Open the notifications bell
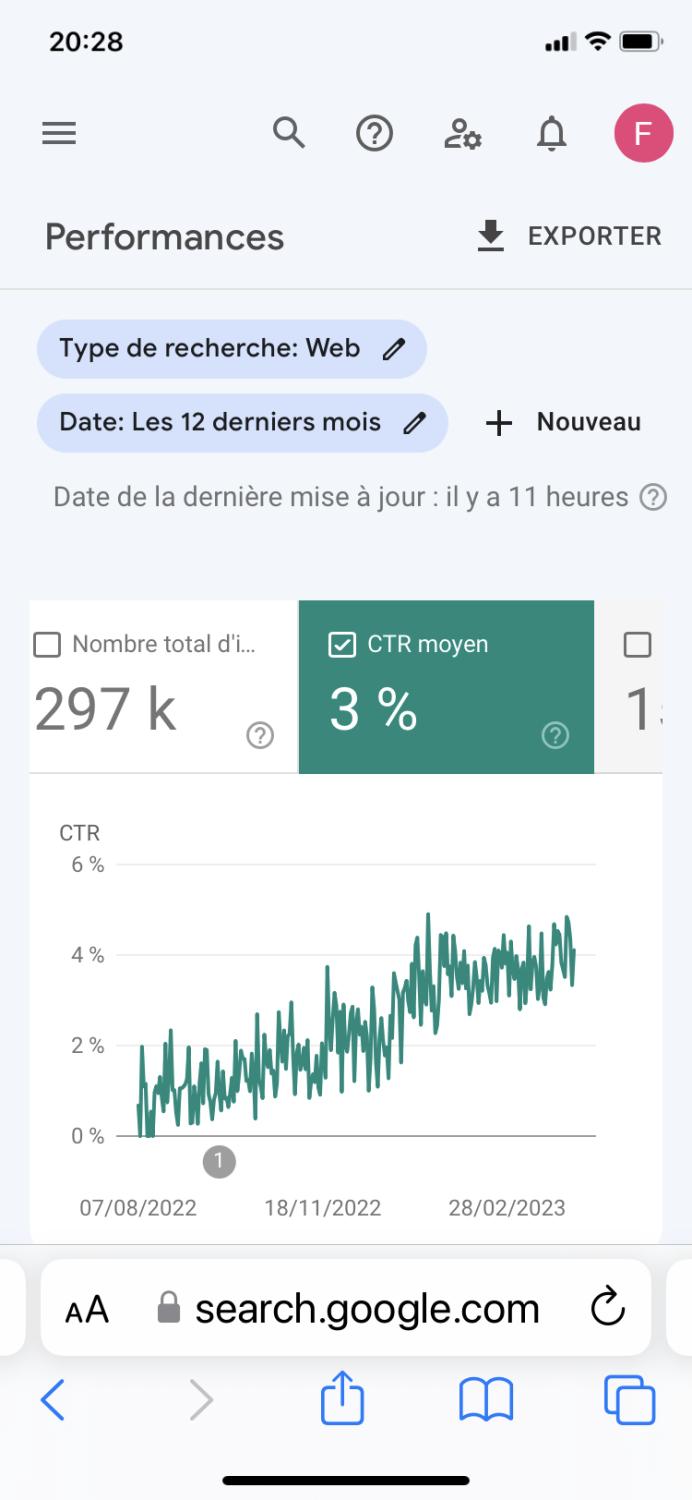 click(x=551, y=133)
